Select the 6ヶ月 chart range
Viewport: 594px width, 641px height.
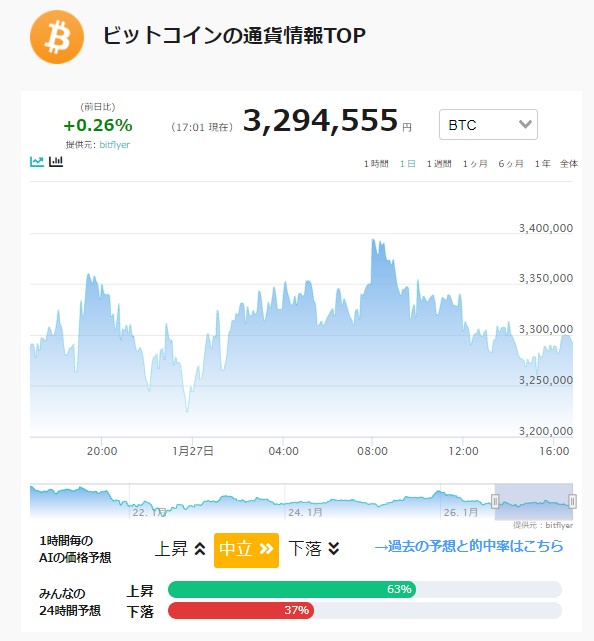[511, 164]
